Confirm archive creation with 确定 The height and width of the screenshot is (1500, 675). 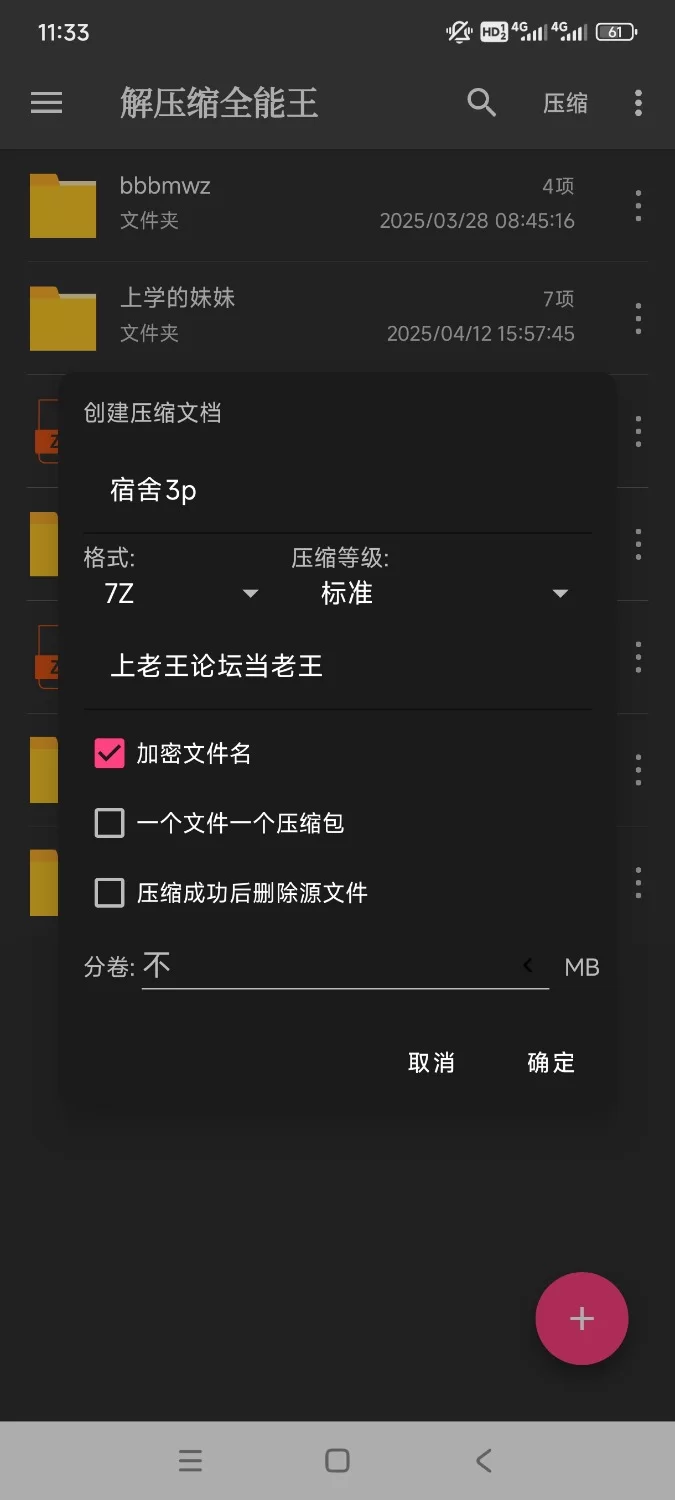[x=551, y=1062]
